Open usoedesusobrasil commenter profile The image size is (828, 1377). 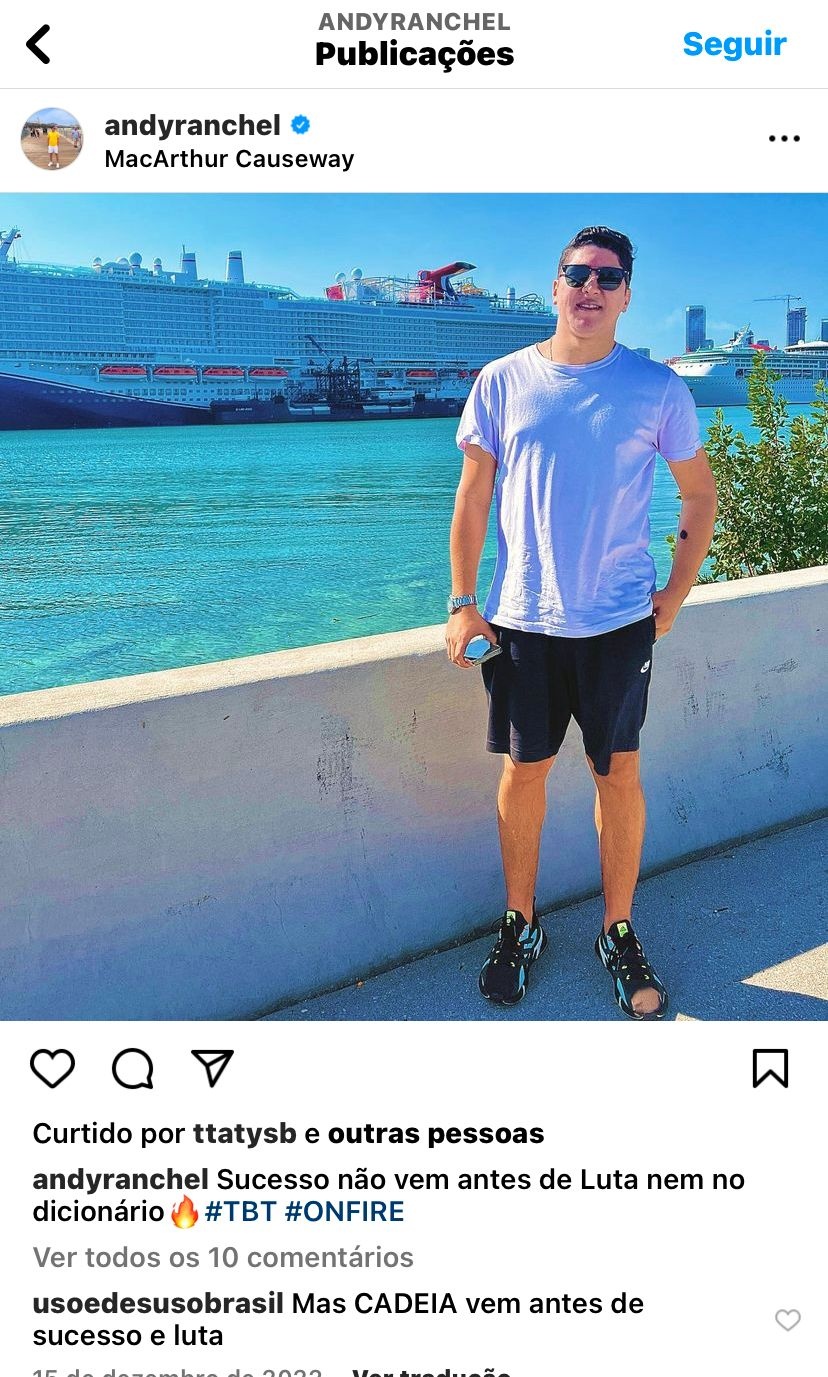click(158, 1304)
